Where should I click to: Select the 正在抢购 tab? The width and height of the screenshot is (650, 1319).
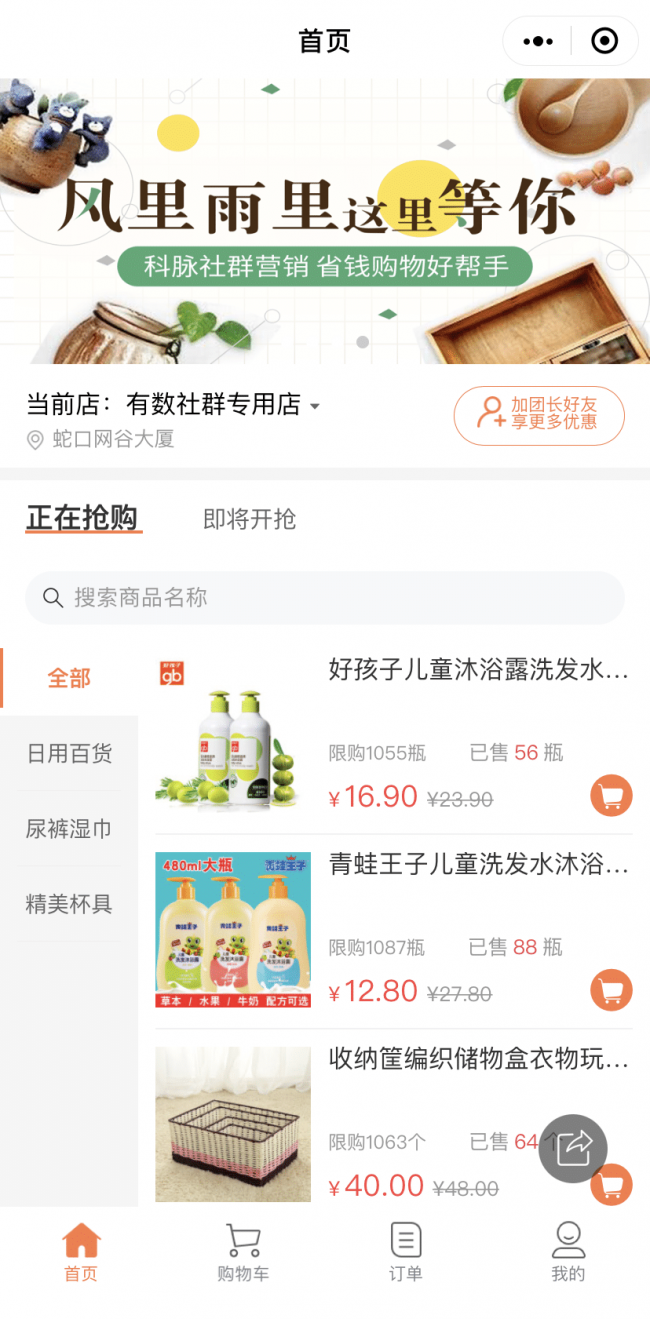(82, 518)
